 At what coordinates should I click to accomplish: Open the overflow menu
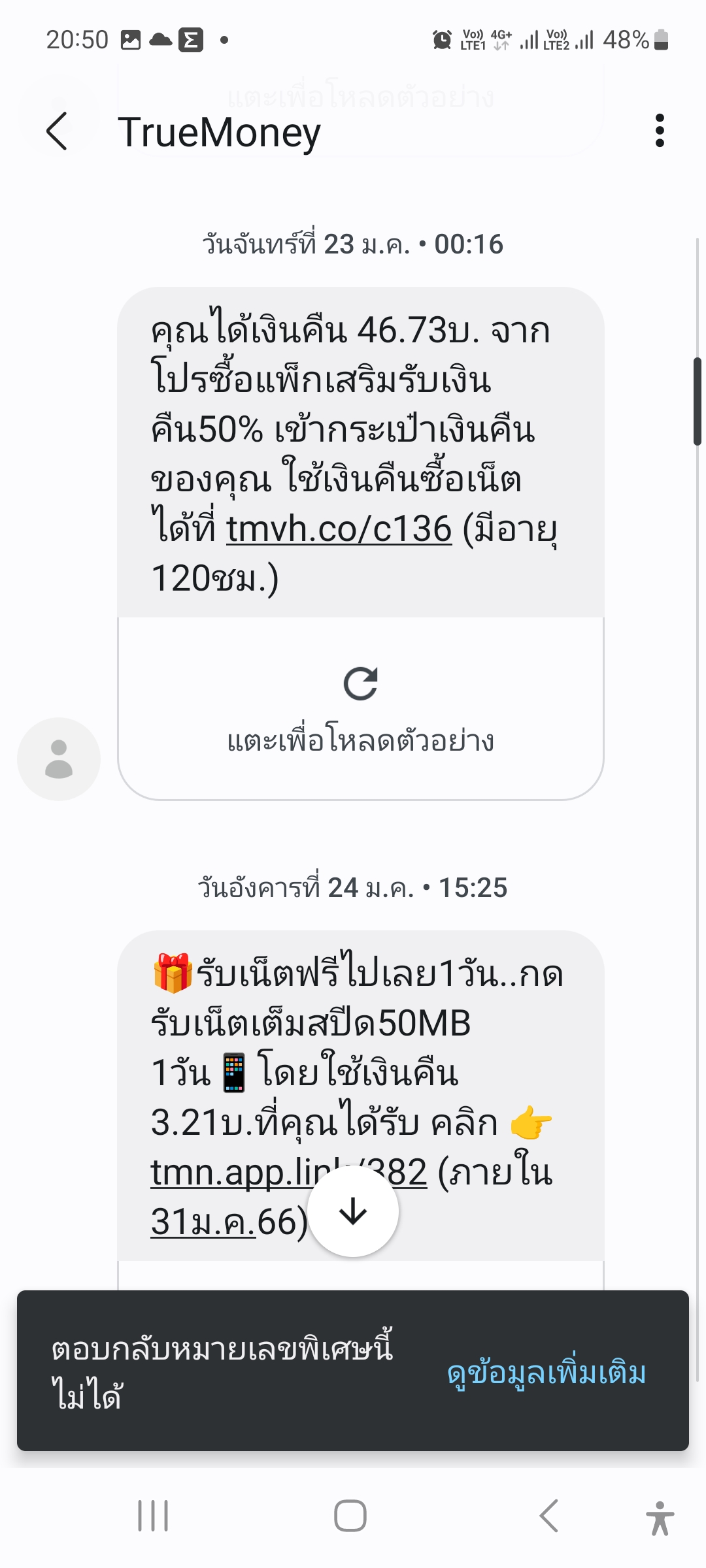click(x=660, y=131)
